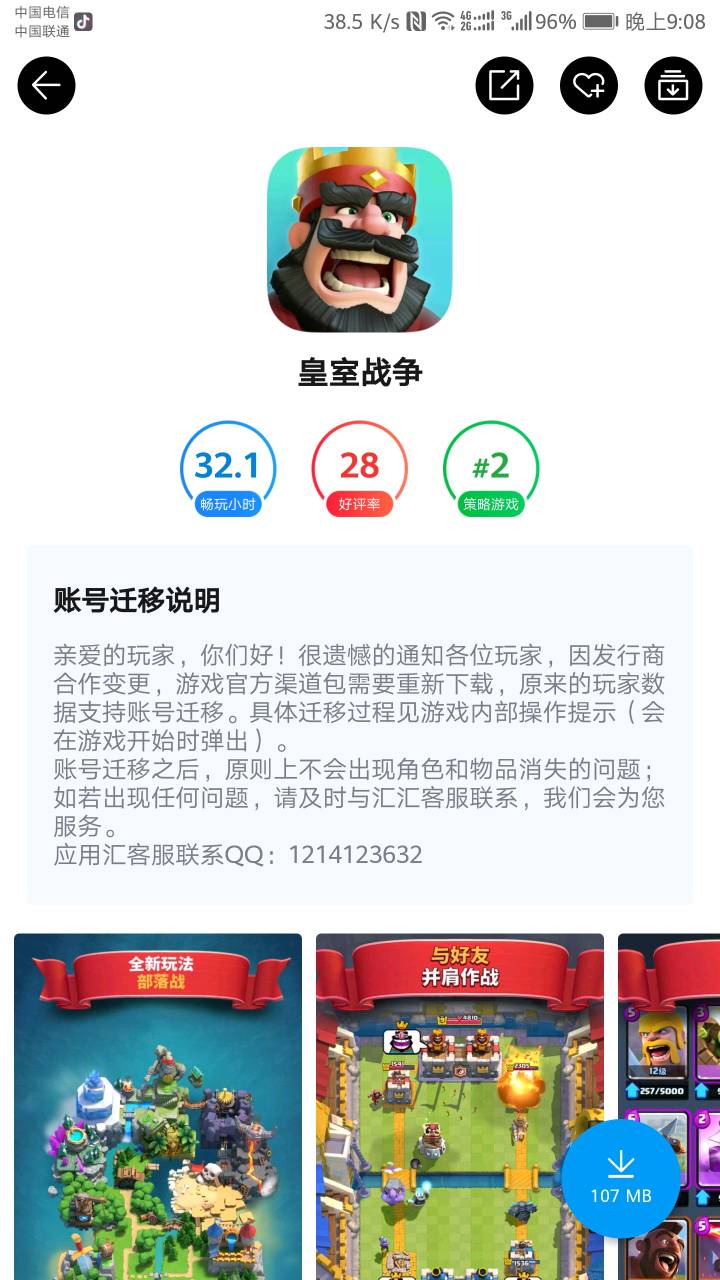The height and width of the screenshot is (1280, 720).
Task: Add 皇室战争 to favorites
Action: tap(588, 86)
